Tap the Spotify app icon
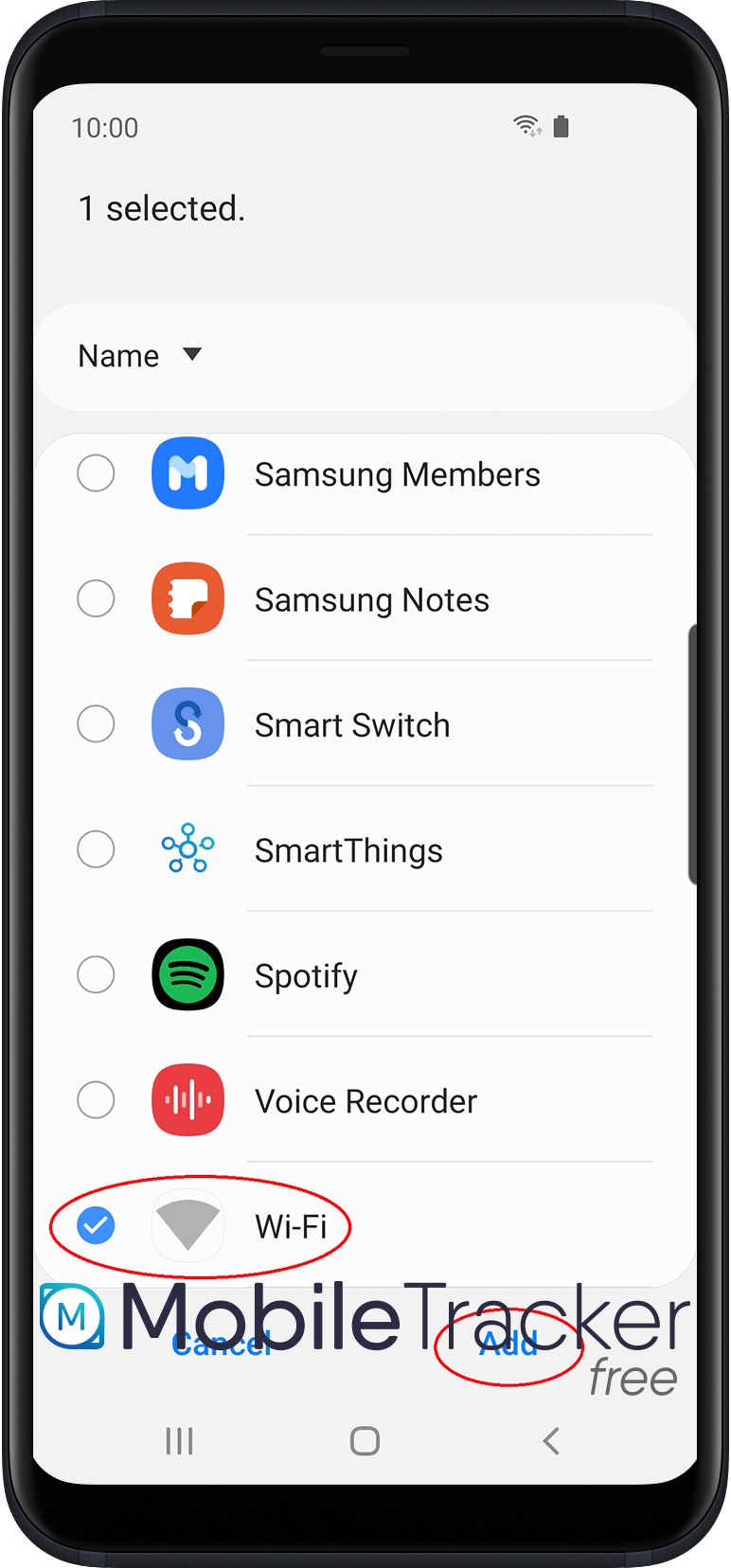The image size is (731, 1568). tap(187, 974)
